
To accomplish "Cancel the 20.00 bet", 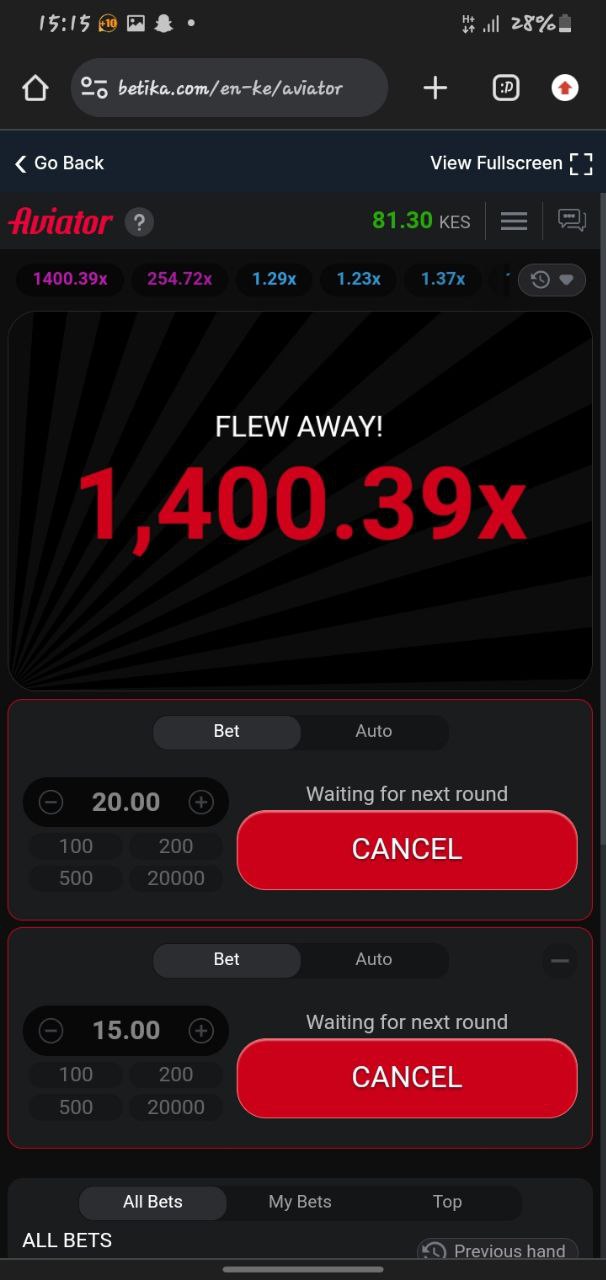I will pyautogui.click(x=407, y=849).
